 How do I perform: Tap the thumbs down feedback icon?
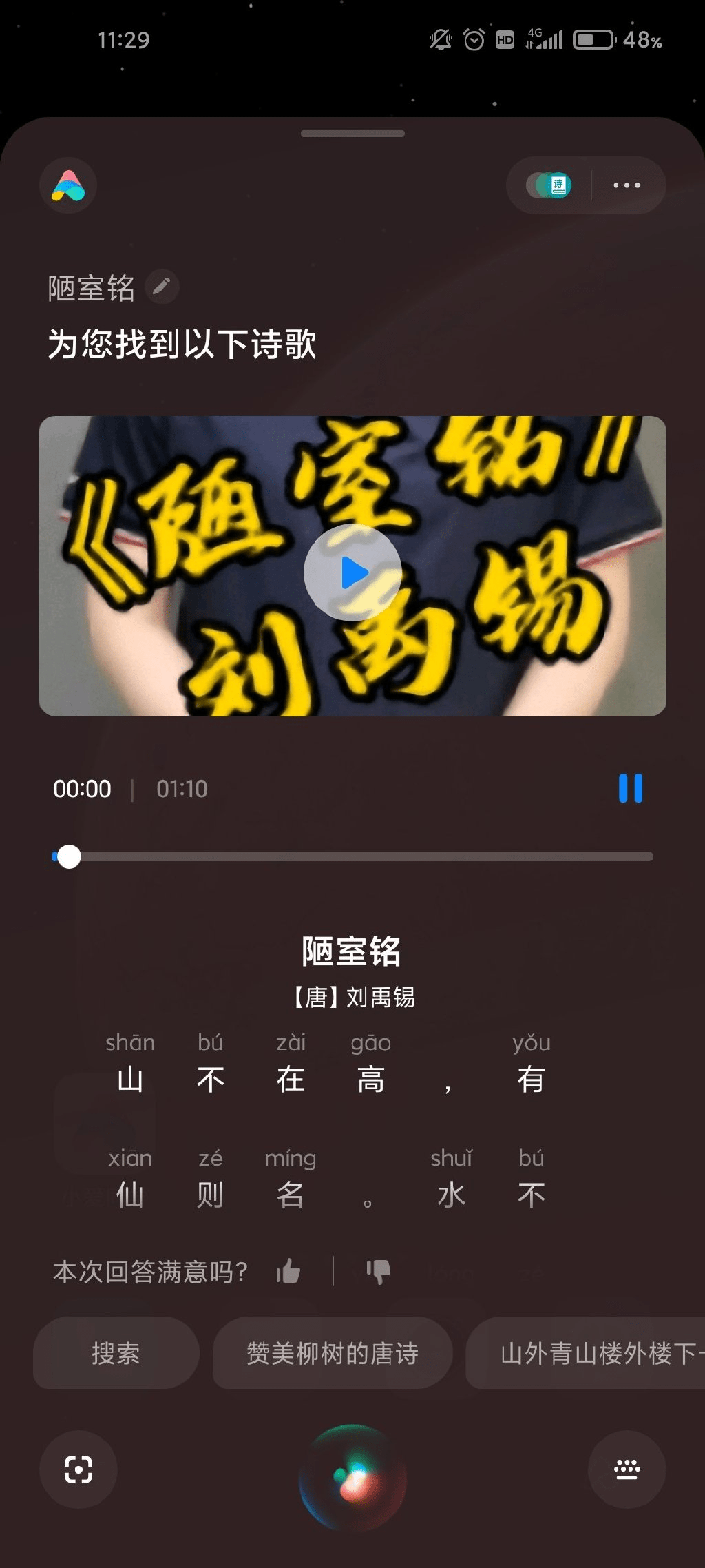point(378,1271)
